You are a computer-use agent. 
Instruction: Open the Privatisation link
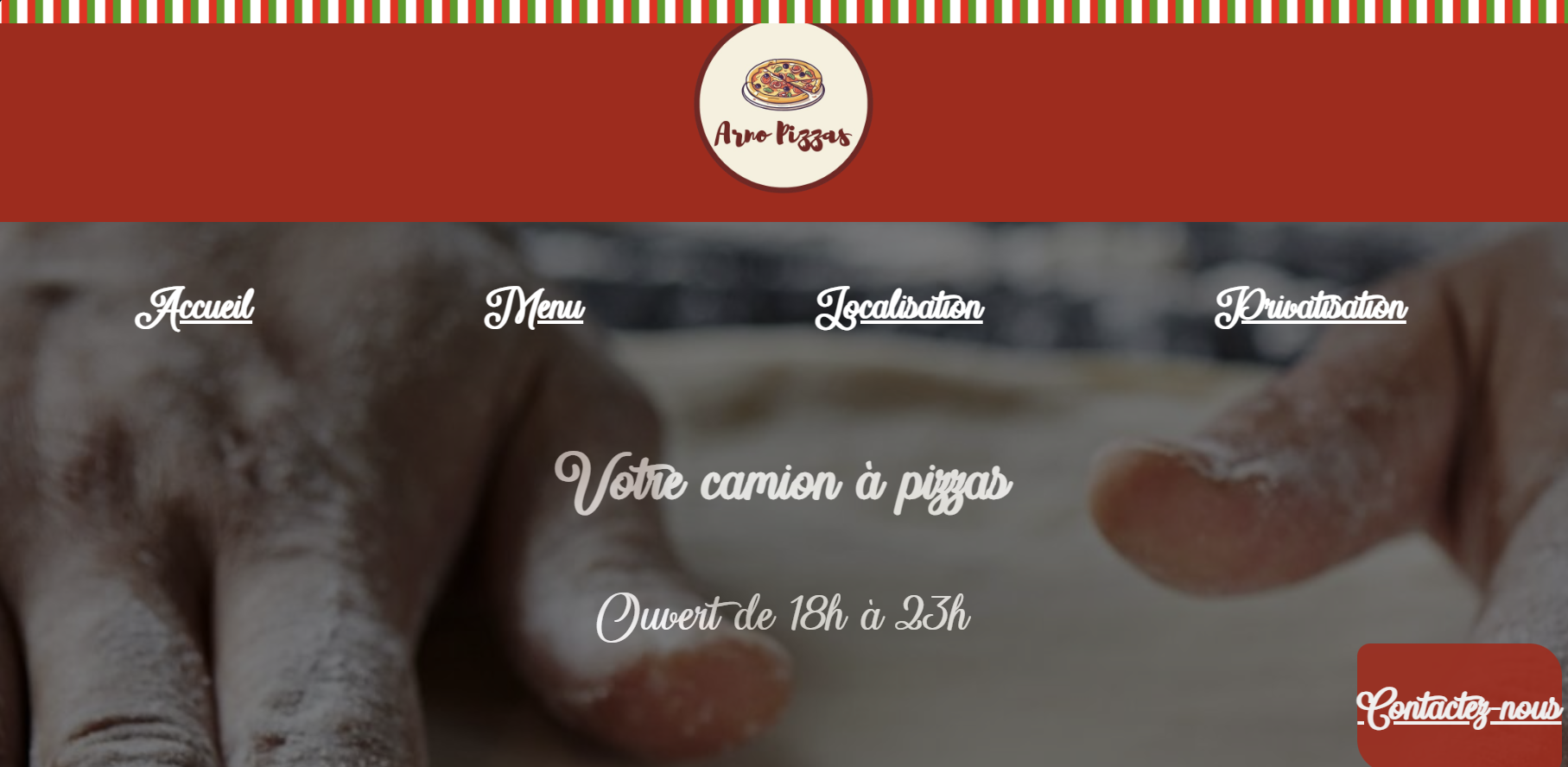tap(1311, 307)
